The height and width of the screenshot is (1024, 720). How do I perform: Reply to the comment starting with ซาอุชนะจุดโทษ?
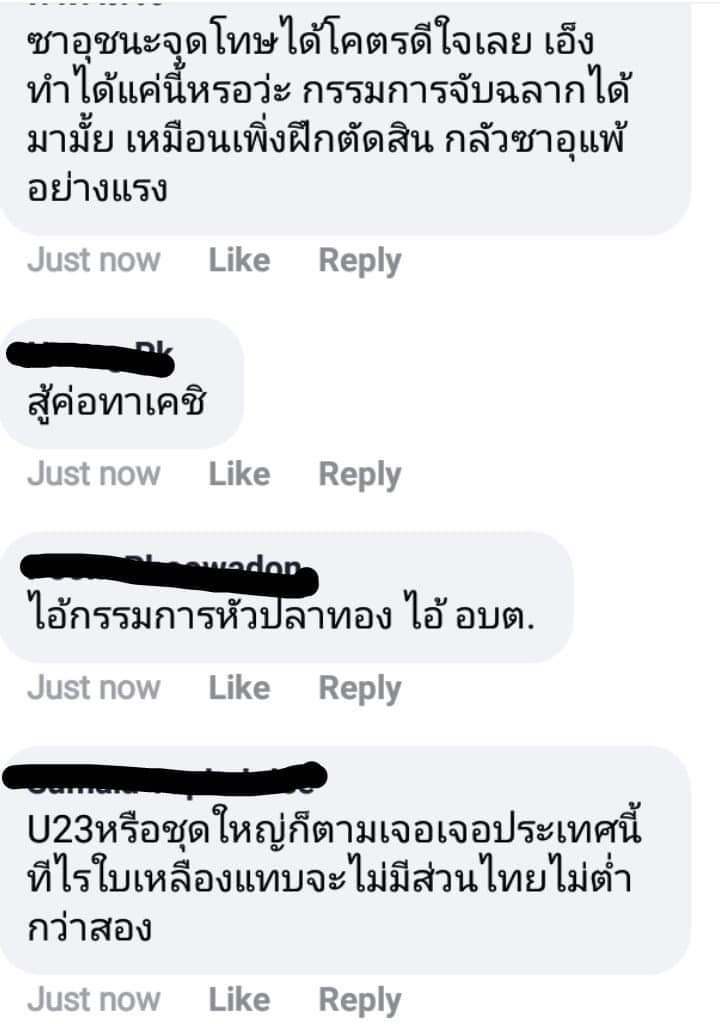coord(359,261)
